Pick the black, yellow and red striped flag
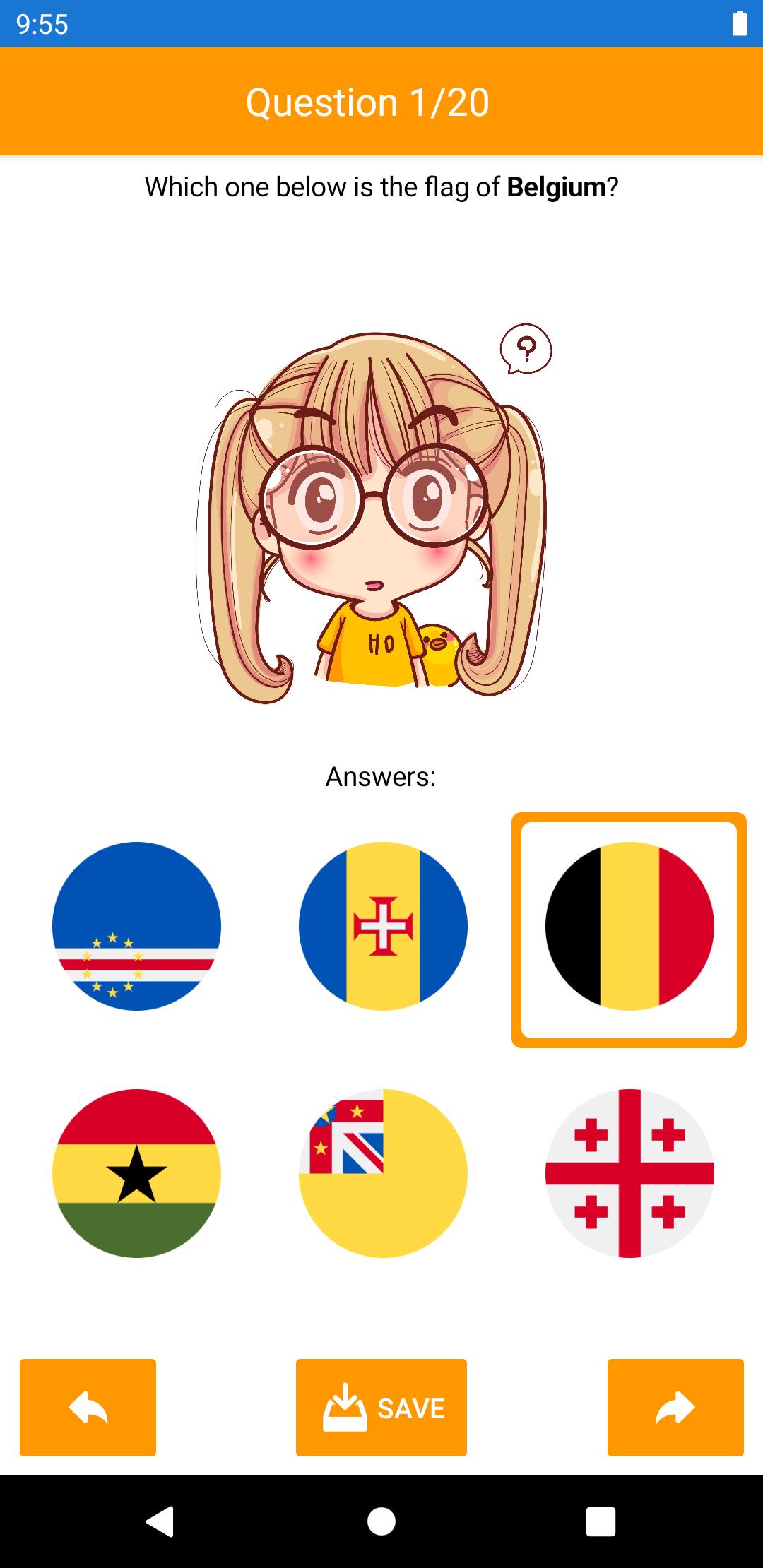Screen dimensions: 763x1568 pos(629,926)
